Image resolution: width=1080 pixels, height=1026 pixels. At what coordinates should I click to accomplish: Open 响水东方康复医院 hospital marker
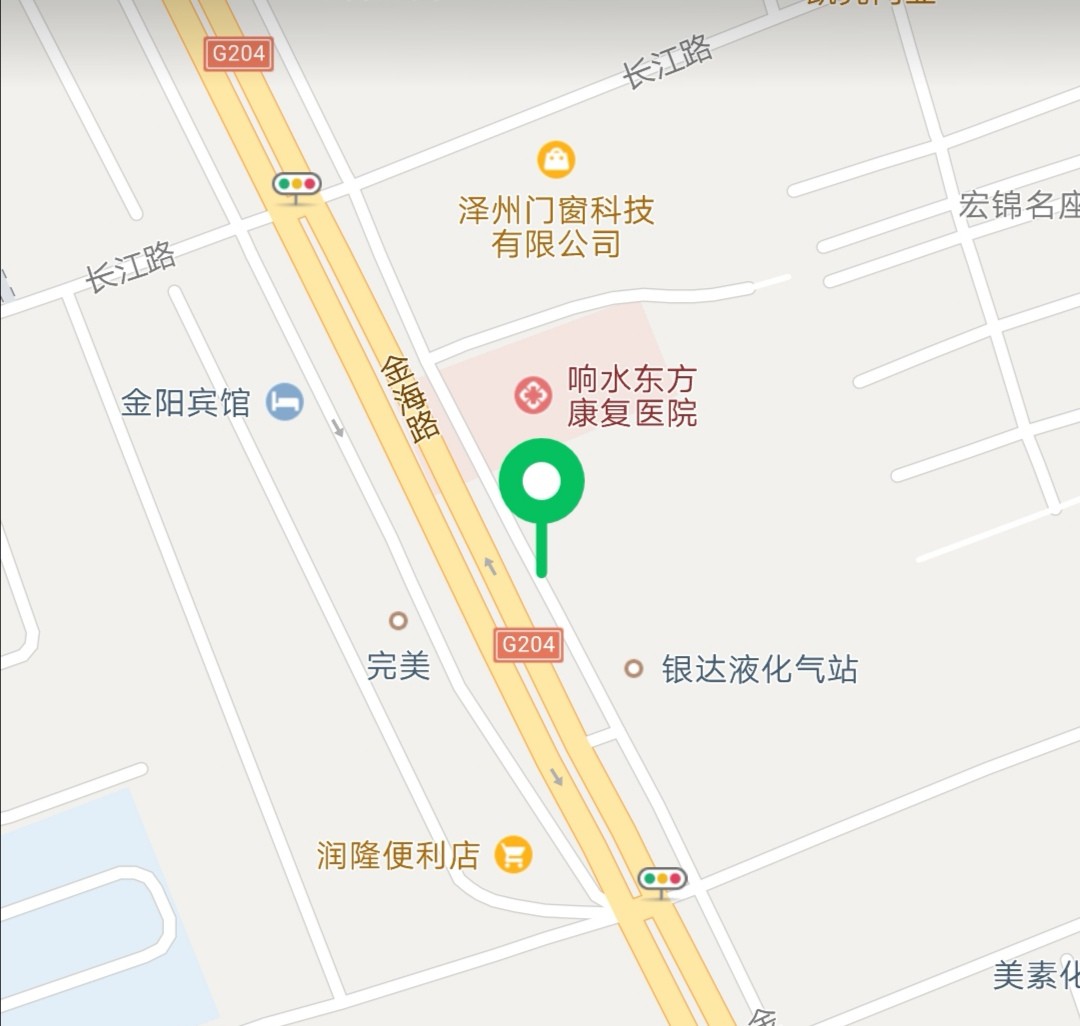point(533,395)
